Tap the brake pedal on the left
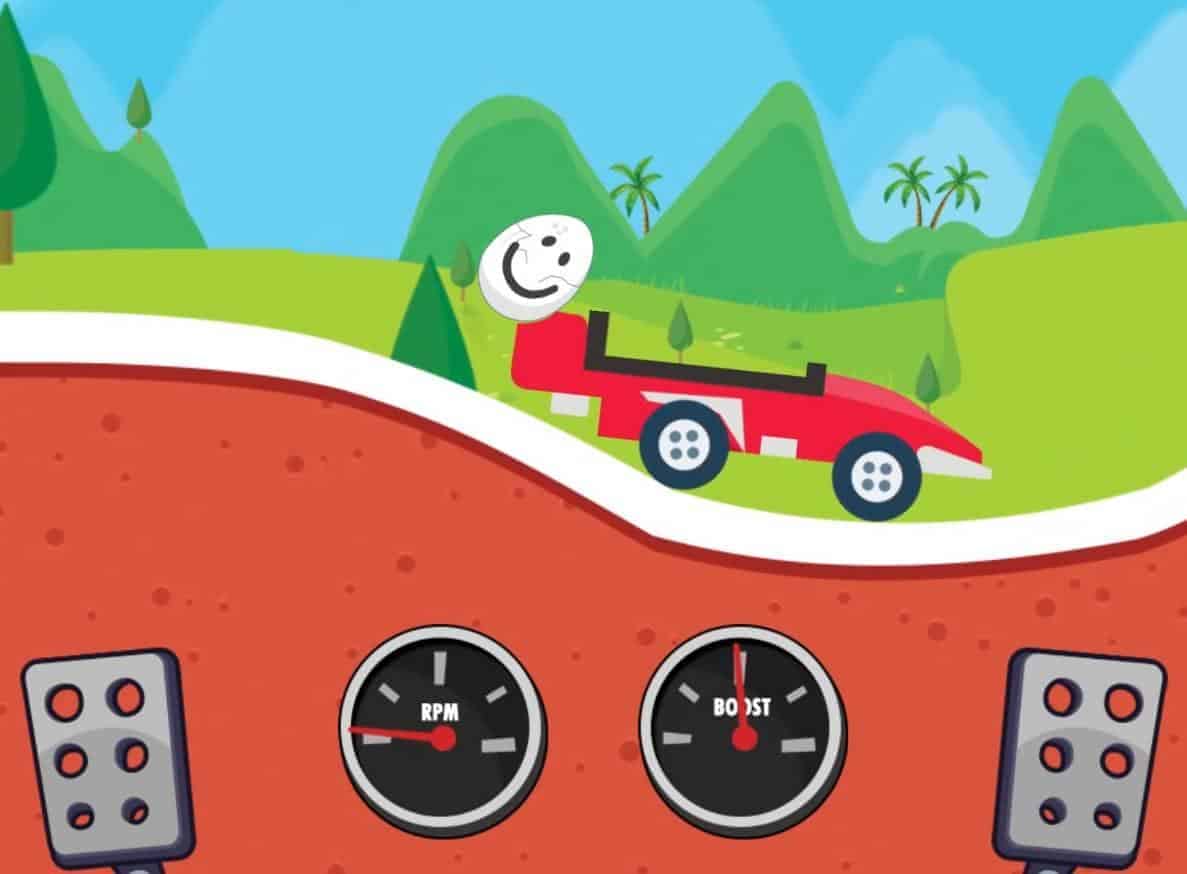The height and width of the screenshot is (874, 1187). click(x=107, y=757)
